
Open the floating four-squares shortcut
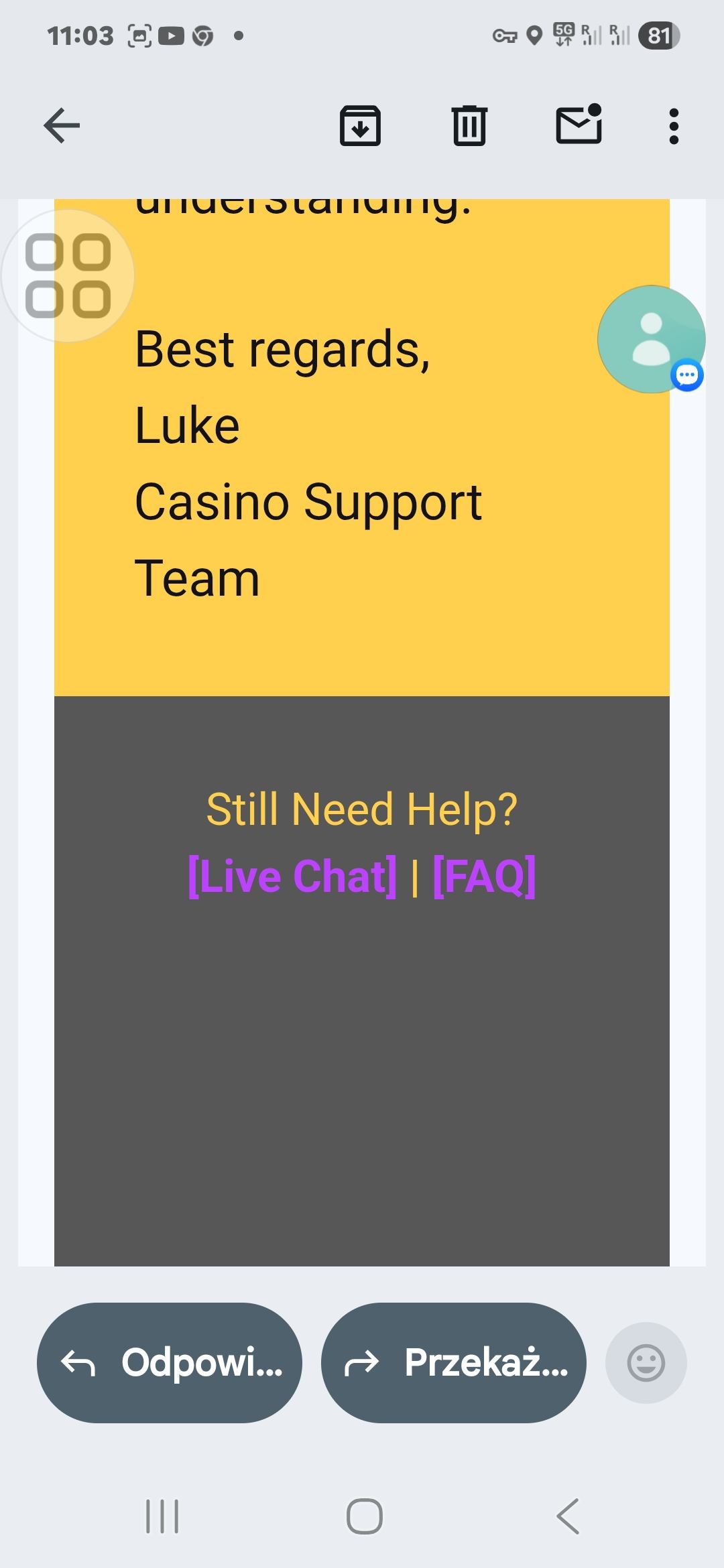point(68,275)
